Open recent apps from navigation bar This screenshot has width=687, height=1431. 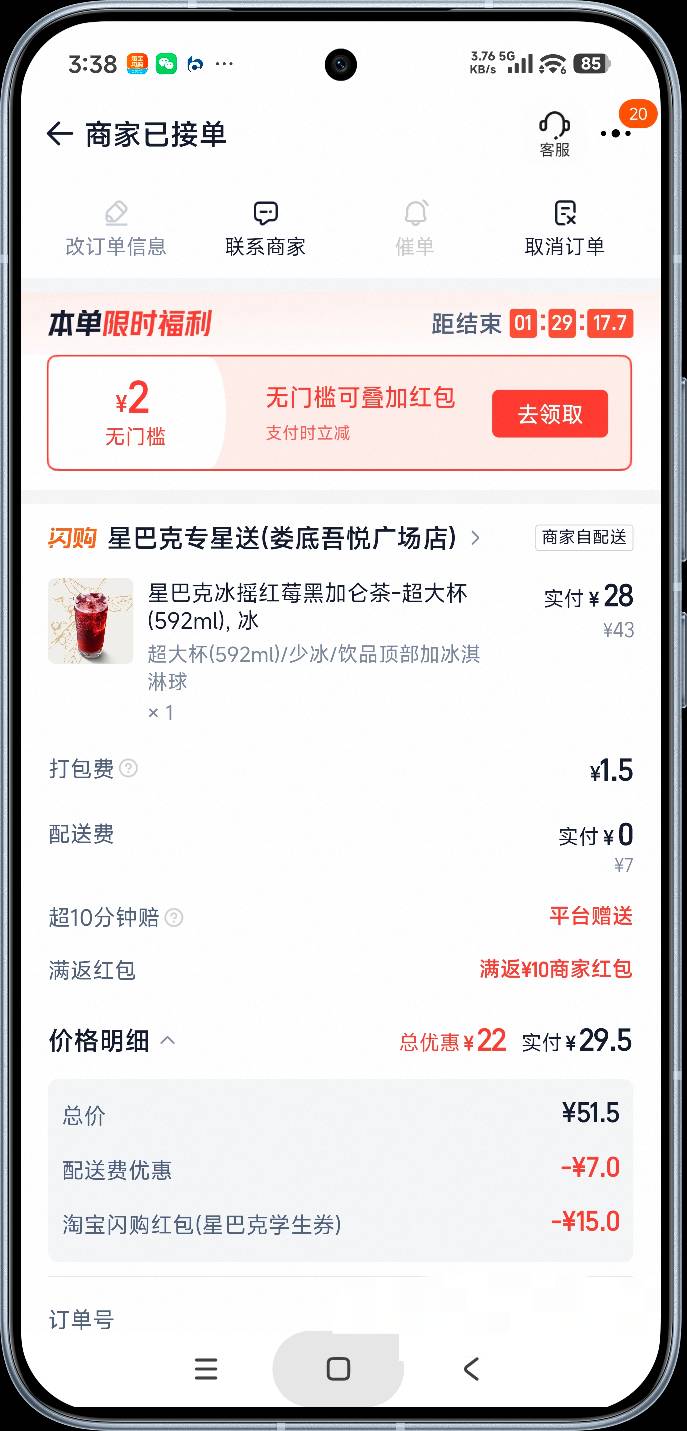coord(206,1369)
